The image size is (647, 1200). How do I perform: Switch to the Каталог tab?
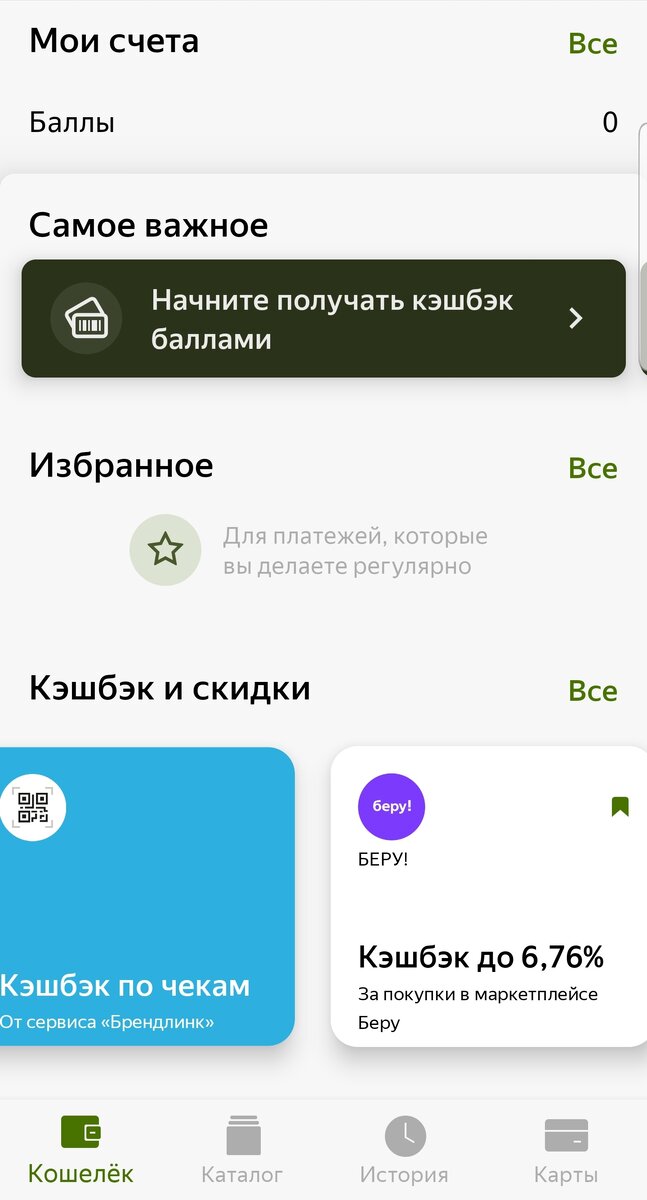pos(242,1151)
